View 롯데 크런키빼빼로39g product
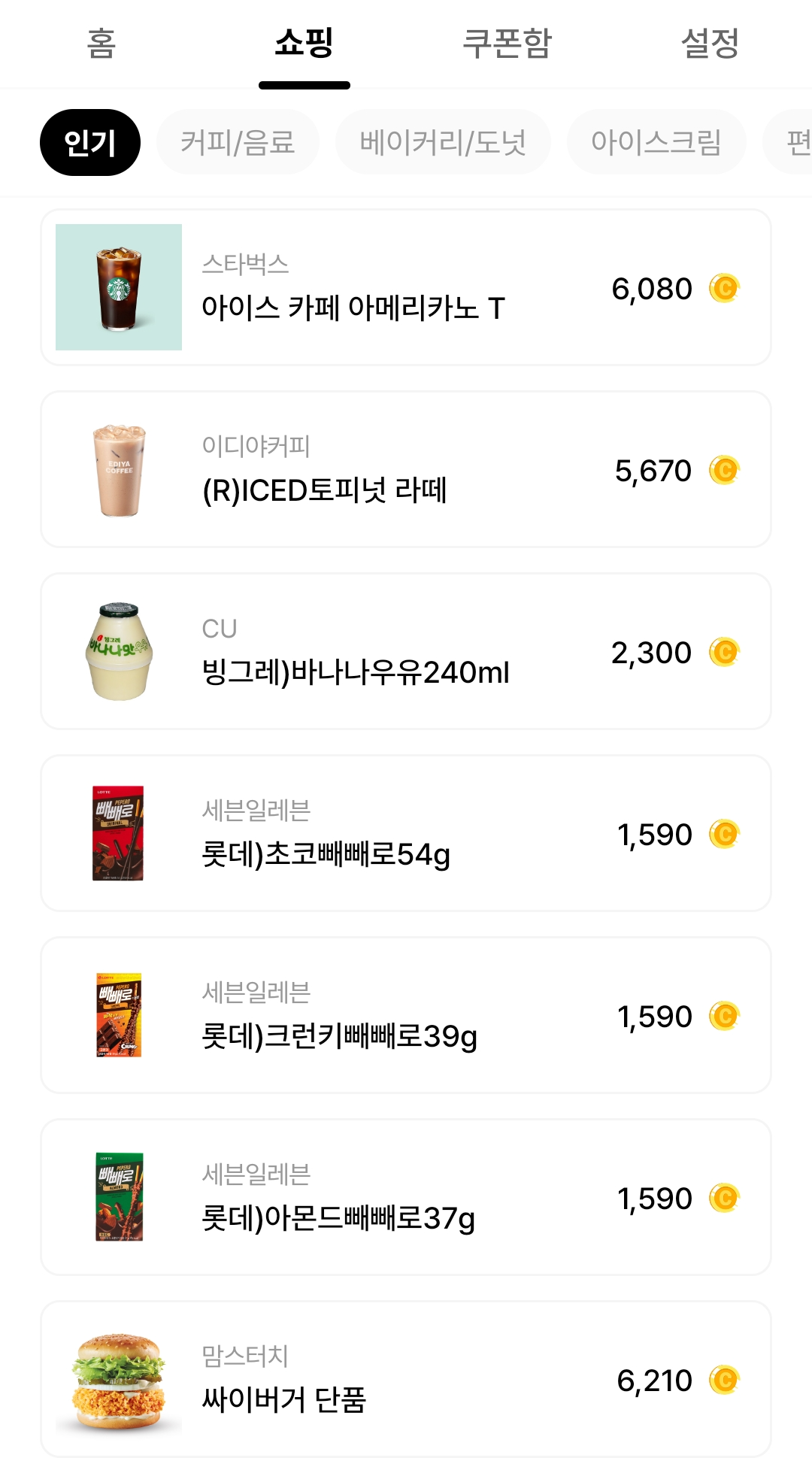 (x=406, y=1016)
